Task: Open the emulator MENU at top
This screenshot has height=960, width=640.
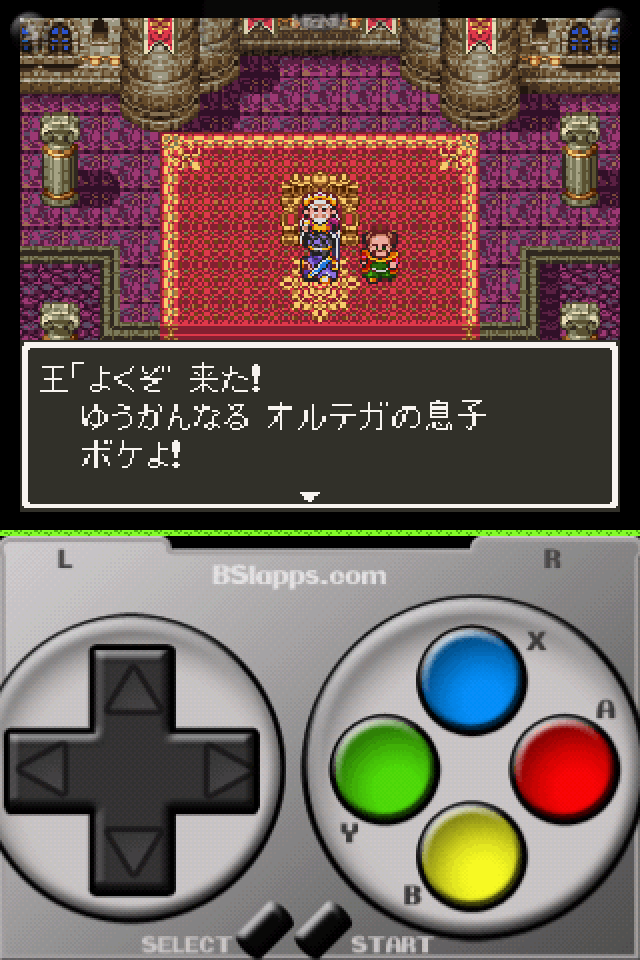Action: click(x=320, y=18)
